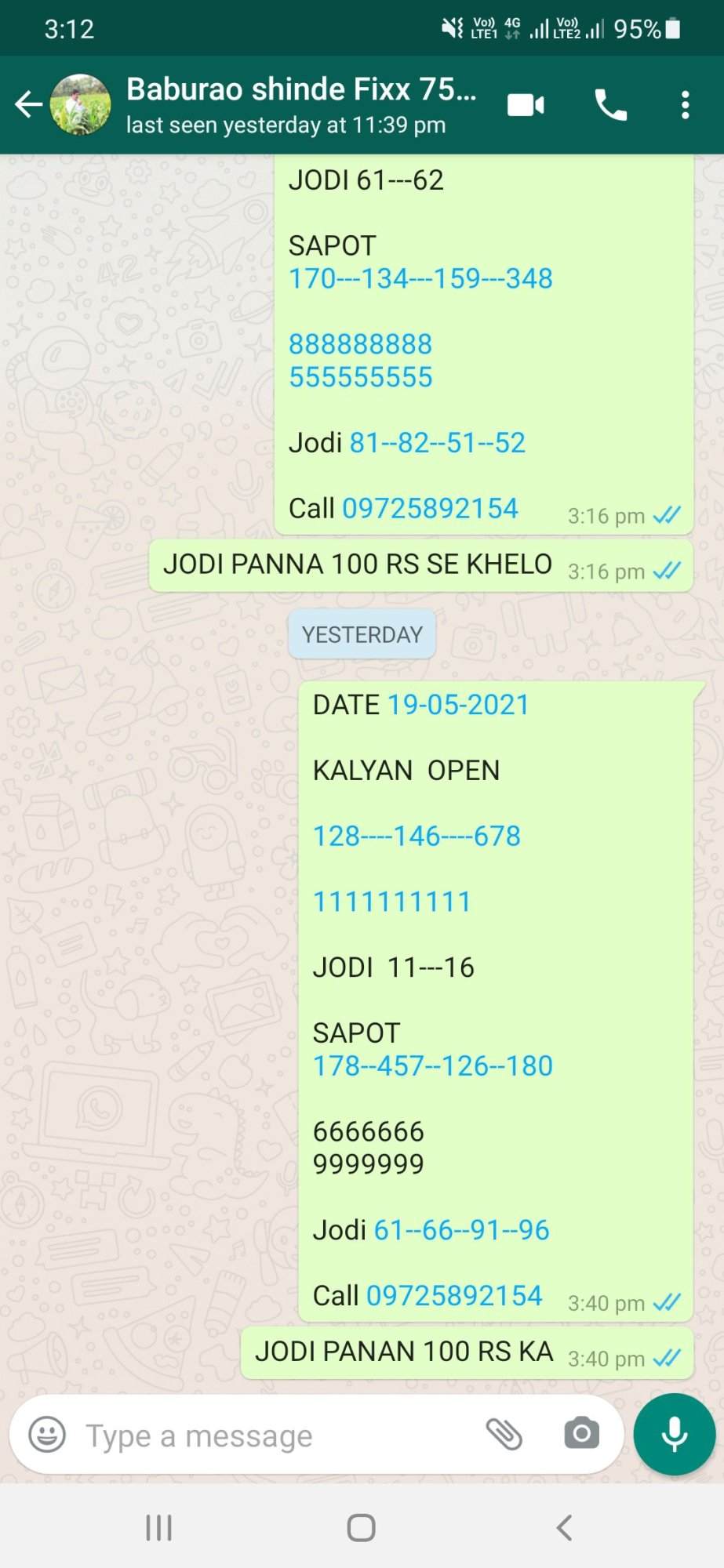The width and height of the screenshot is (724, 1568).
Task: Start a video call
Action: [526, 104]
